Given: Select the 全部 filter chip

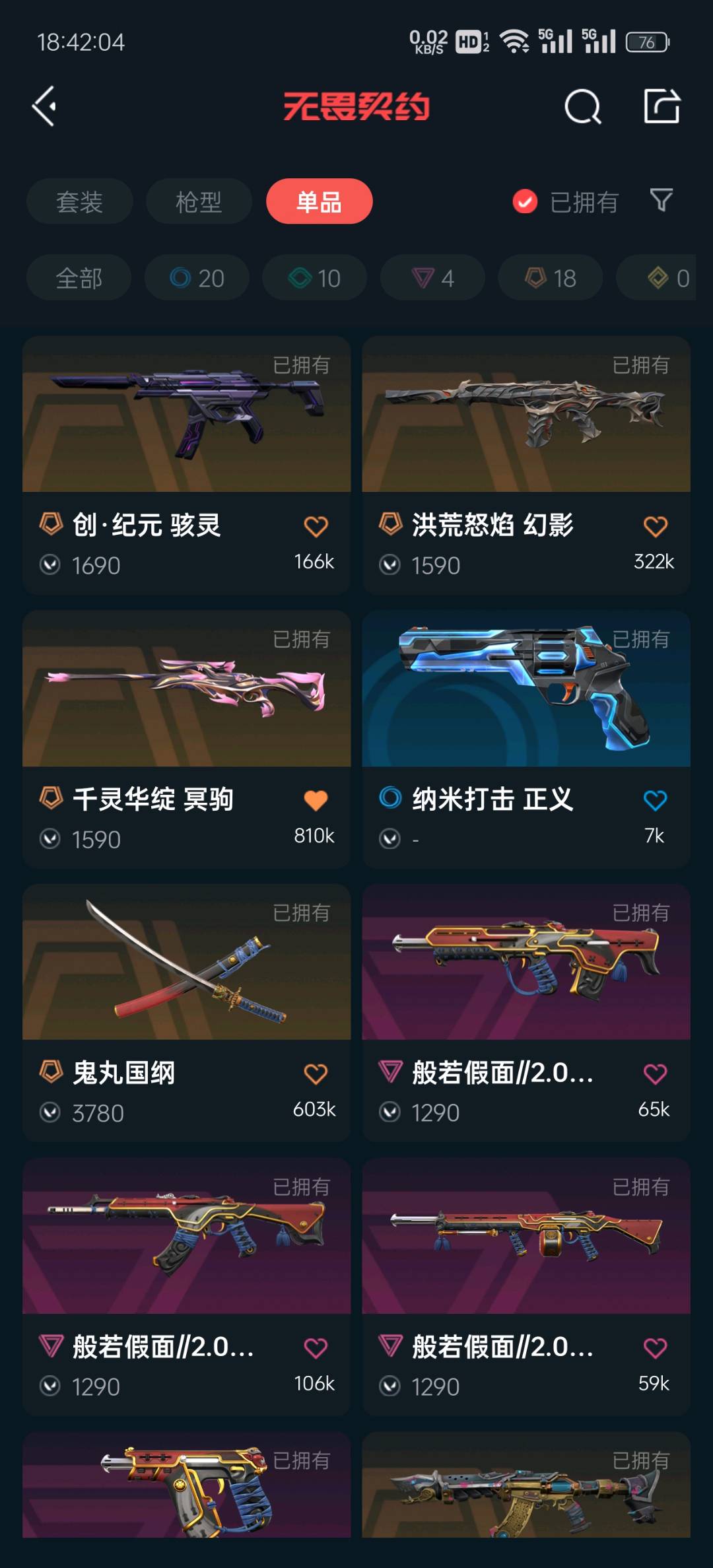Looking at the screenshot, I should (x=79, y=278).
